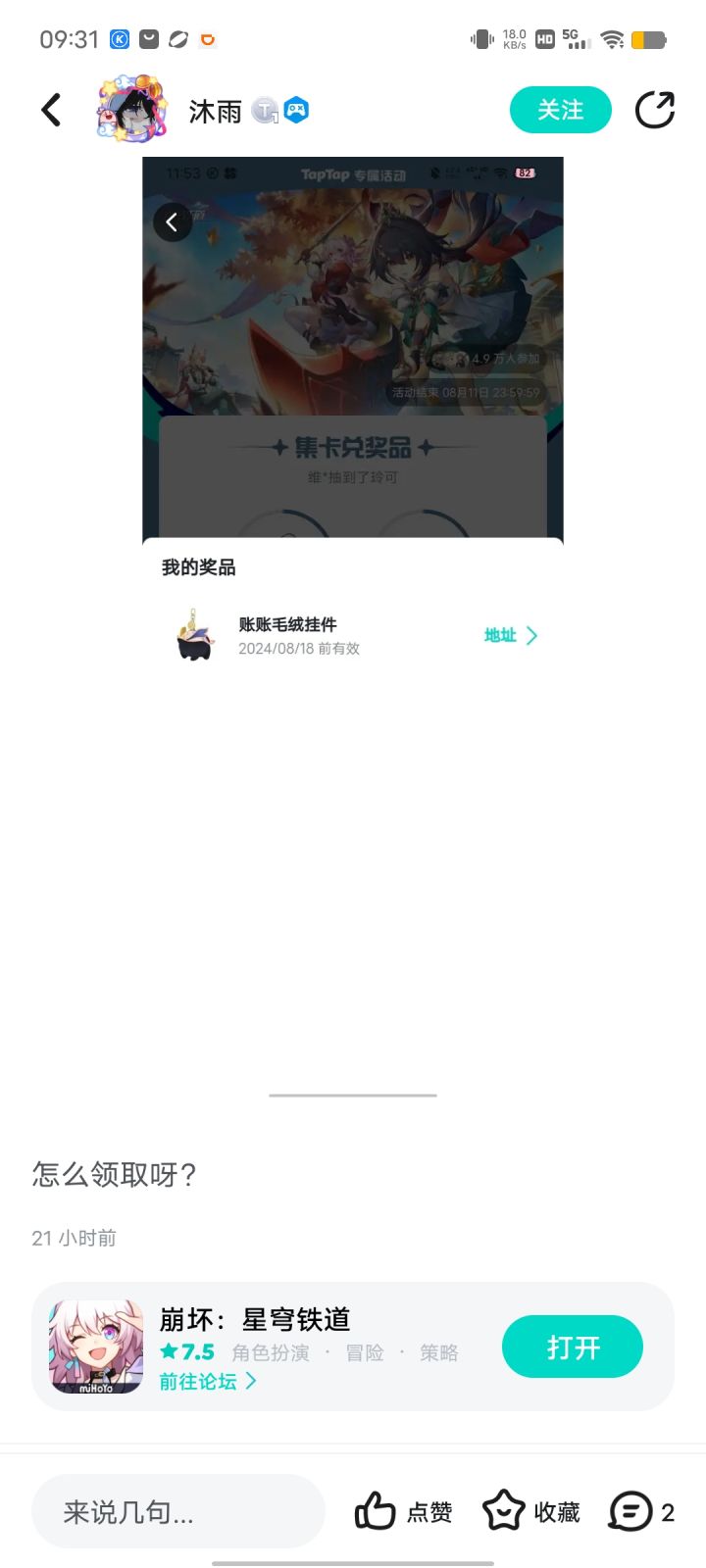Tap the back arrow at top left

51,110
